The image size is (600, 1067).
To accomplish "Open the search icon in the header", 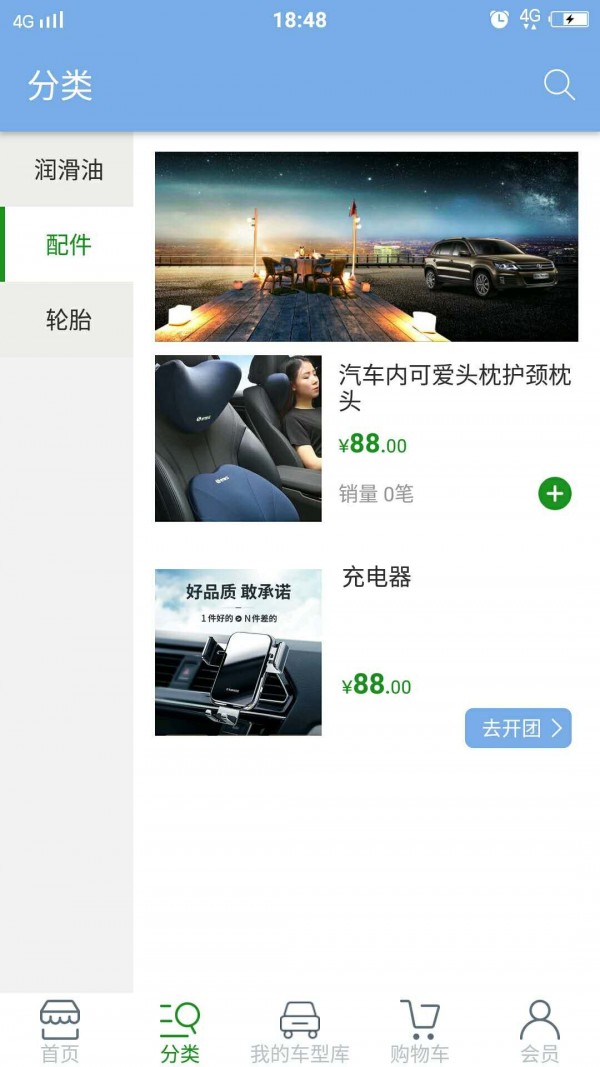I will pyautogui.click(x=559, y=85).
